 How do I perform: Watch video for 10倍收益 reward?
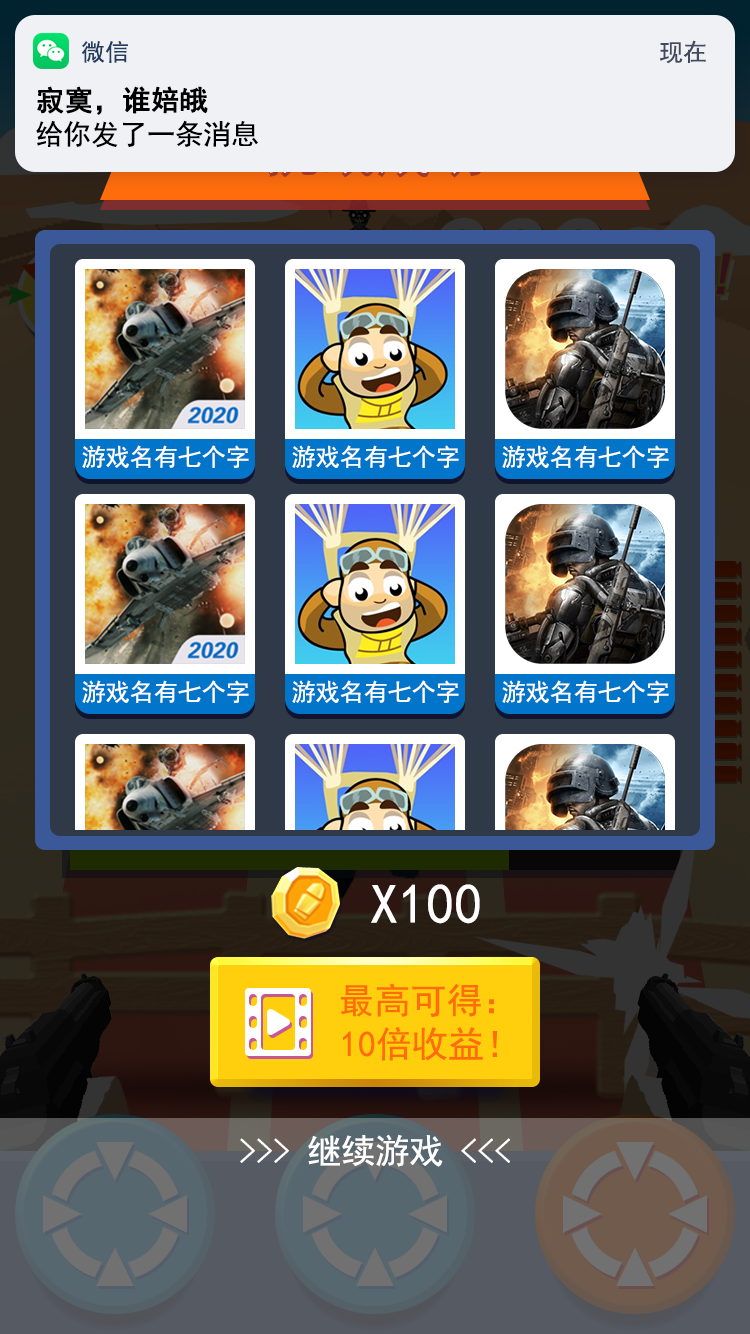[x=375, y=1022]
